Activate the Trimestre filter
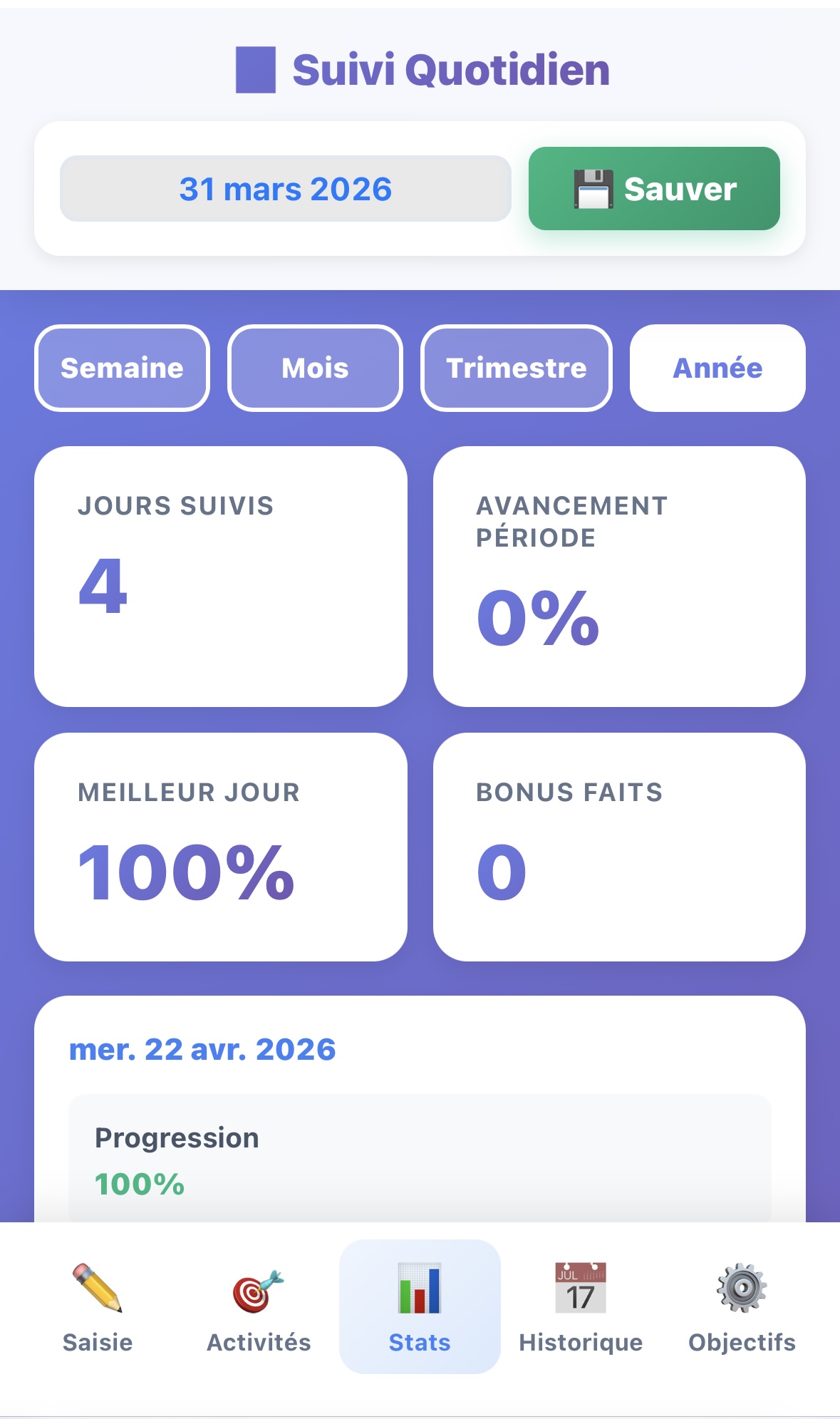Image resolution: width=840 pixels, height=1419 pixels. tap(517, 368)
